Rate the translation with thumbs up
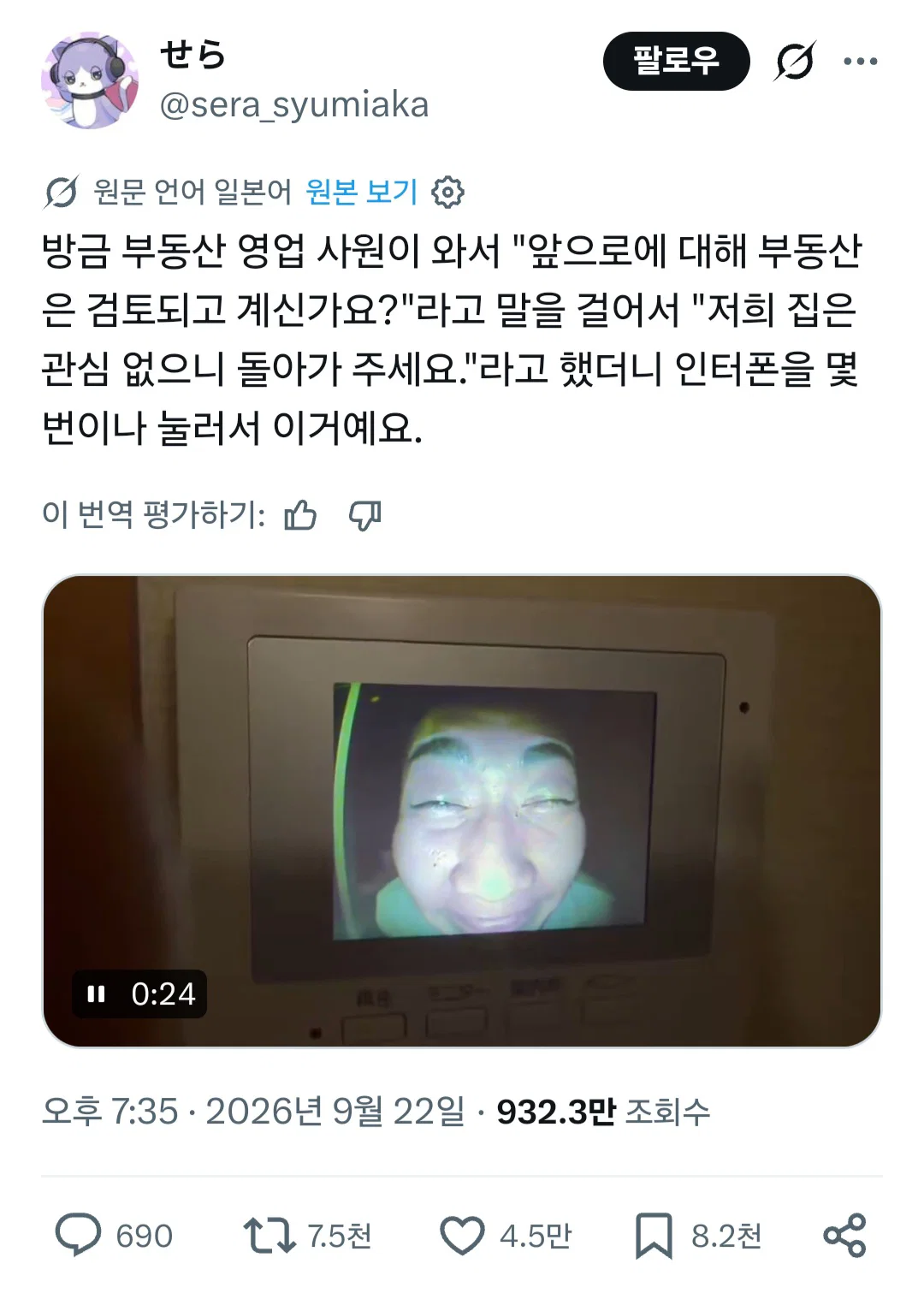Image resolution: width=924 pixels, height=1293 pixels. click(x=300, y=515)
